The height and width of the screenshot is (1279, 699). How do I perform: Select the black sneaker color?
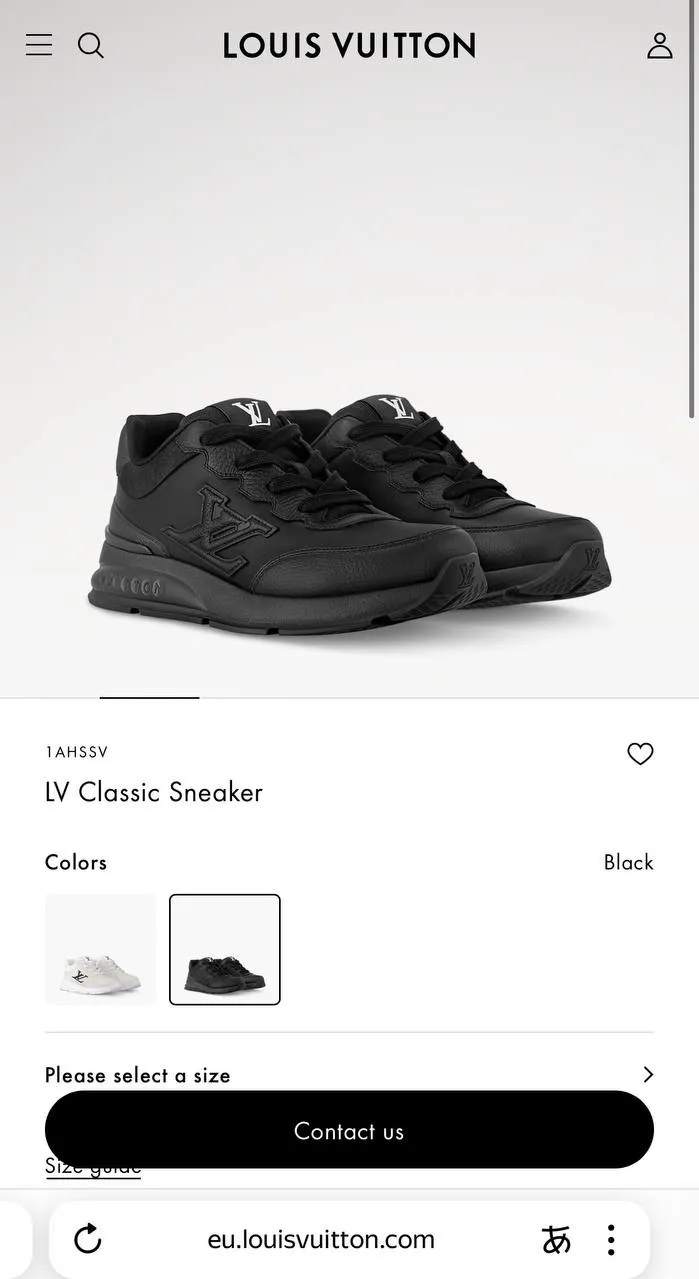[225, 949]
